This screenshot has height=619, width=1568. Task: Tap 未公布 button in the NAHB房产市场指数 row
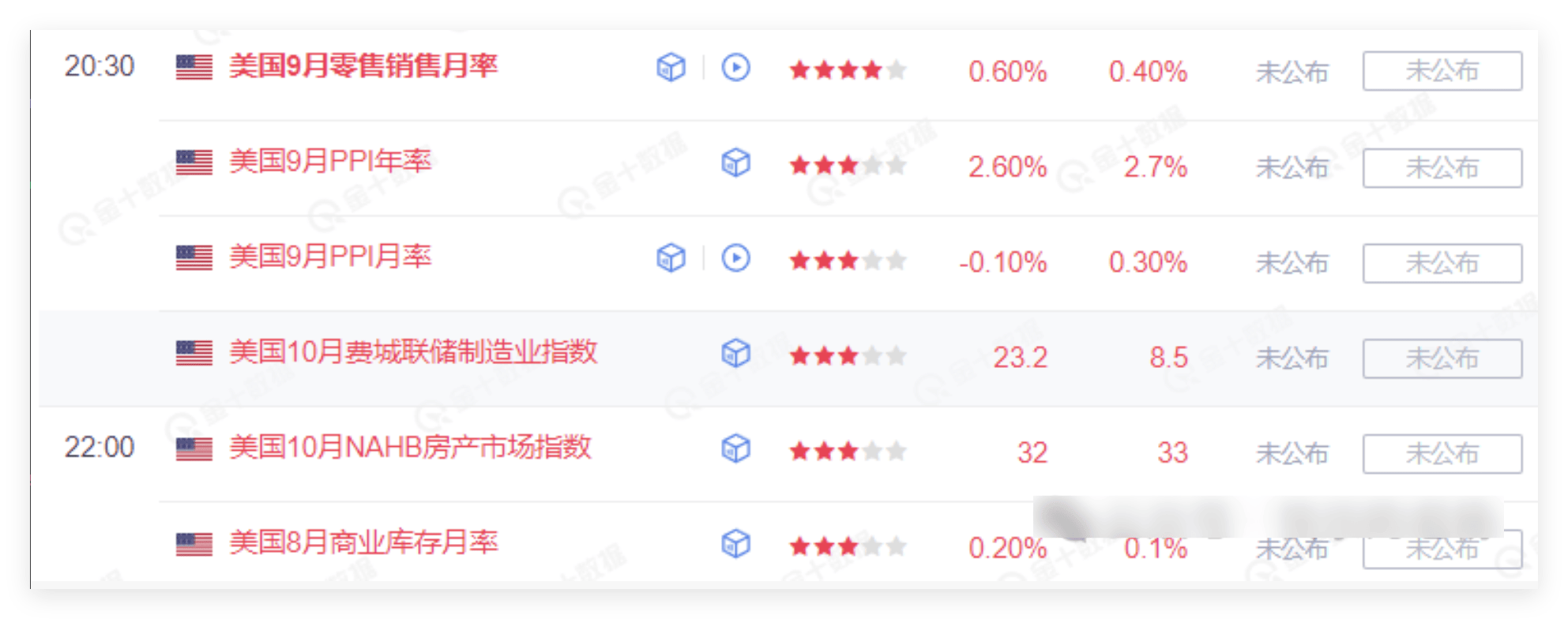(1442, 454)
